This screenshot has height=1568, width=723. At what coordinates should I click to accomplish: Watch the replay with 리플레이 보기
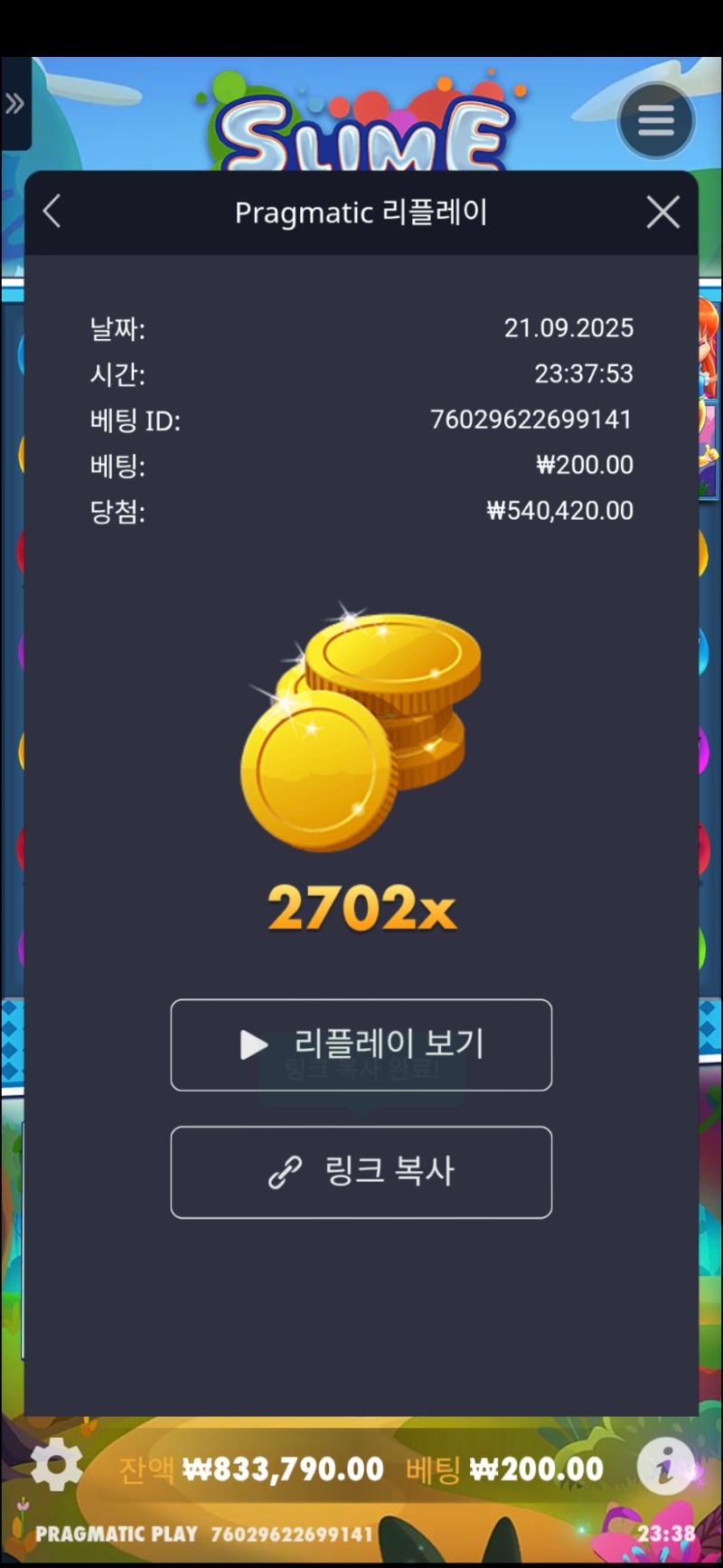click(x=361, y=1044)
